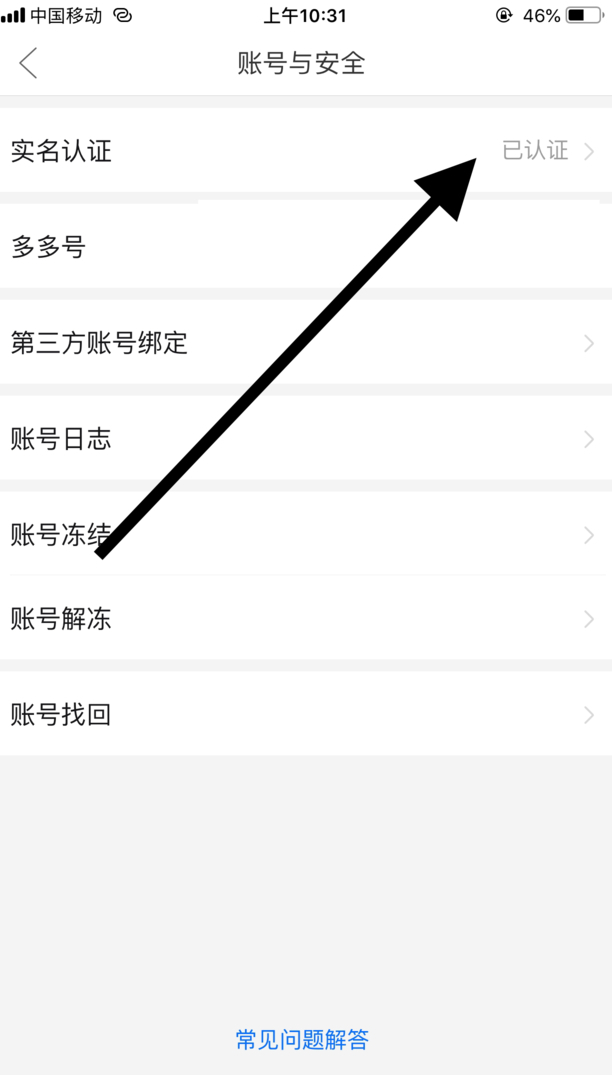The height and width of the screenshot is (1075, 612).
Task: Open 第三方账号绑定 settings
Action: point(306,342)
